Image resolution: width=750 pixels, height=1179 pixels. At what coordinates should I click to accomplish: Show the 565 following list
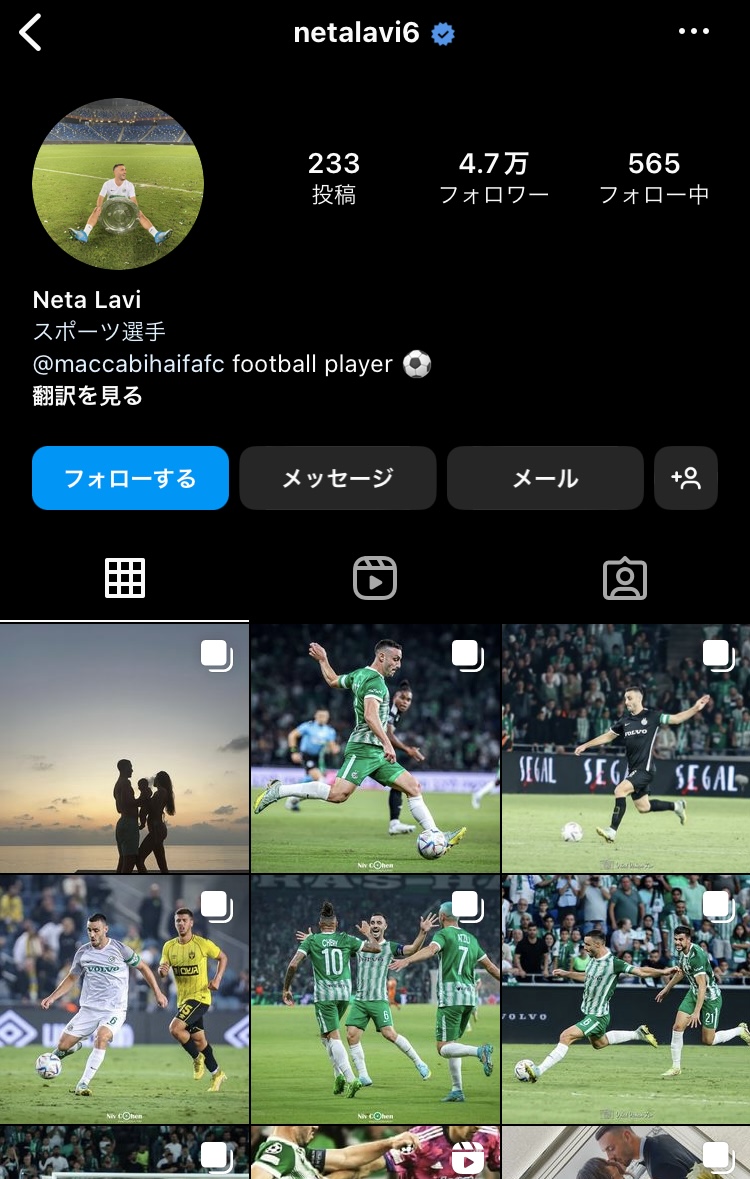tap(654, 177)
